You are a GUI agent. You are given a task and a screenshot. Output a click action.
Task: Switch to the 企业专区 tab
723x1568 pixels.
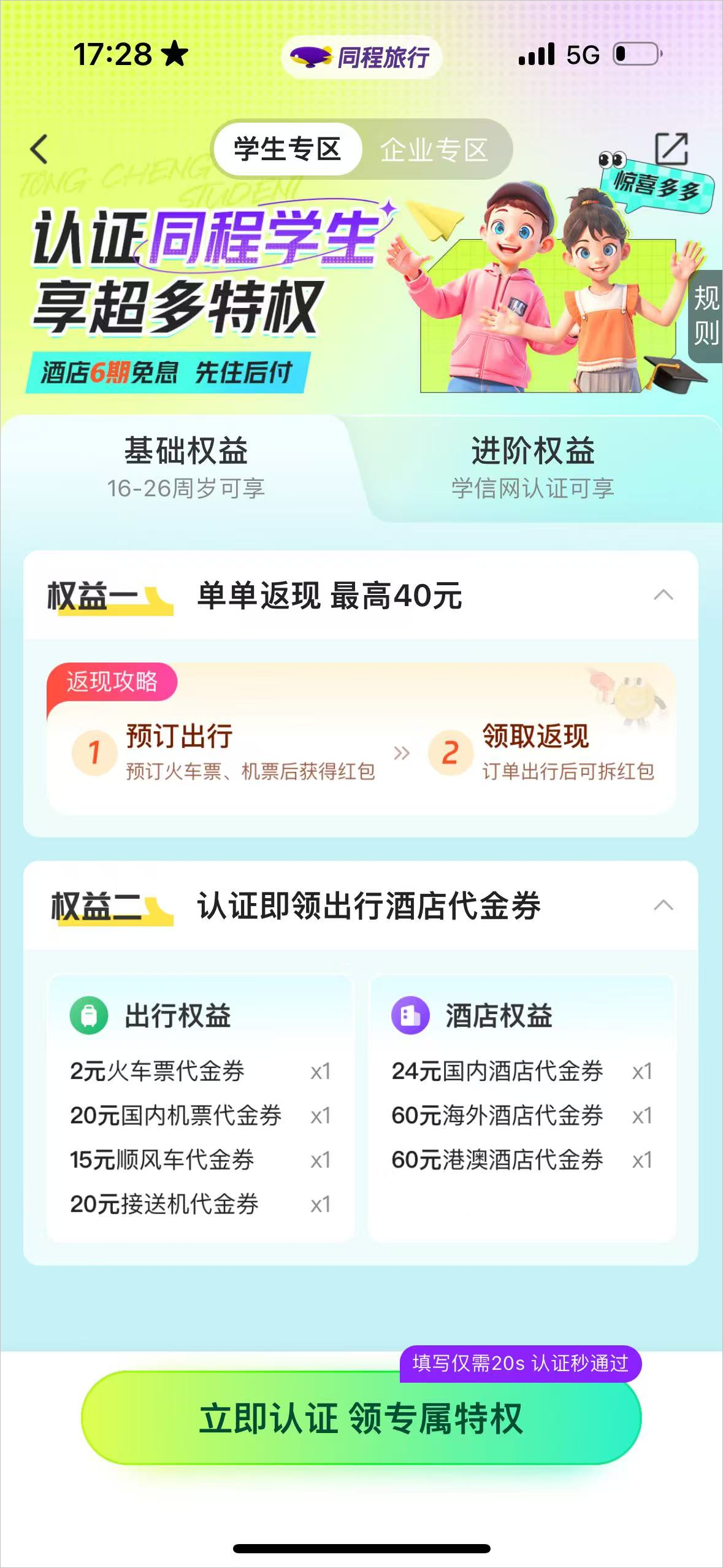[434, 150]
